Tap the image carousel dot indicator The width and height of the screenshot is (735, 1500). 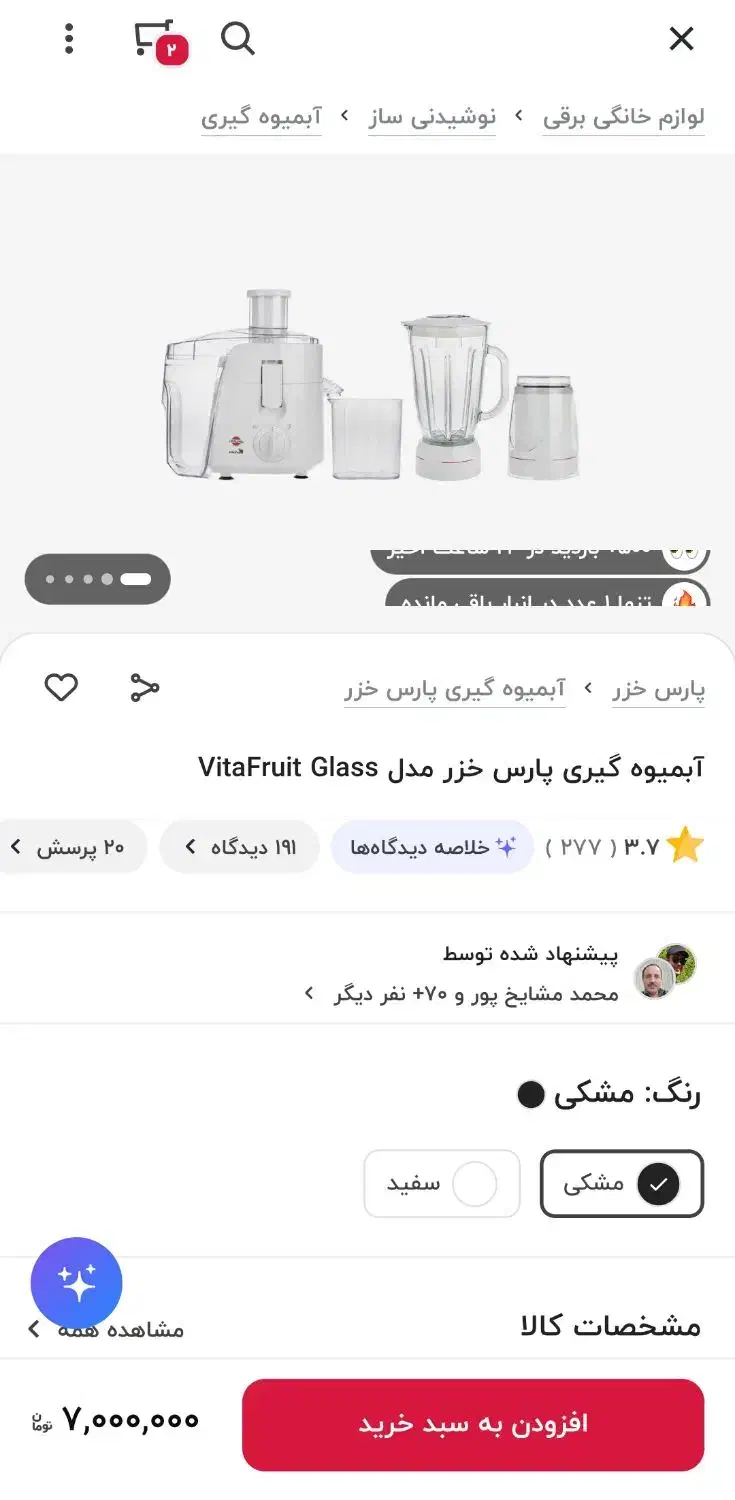97,578
